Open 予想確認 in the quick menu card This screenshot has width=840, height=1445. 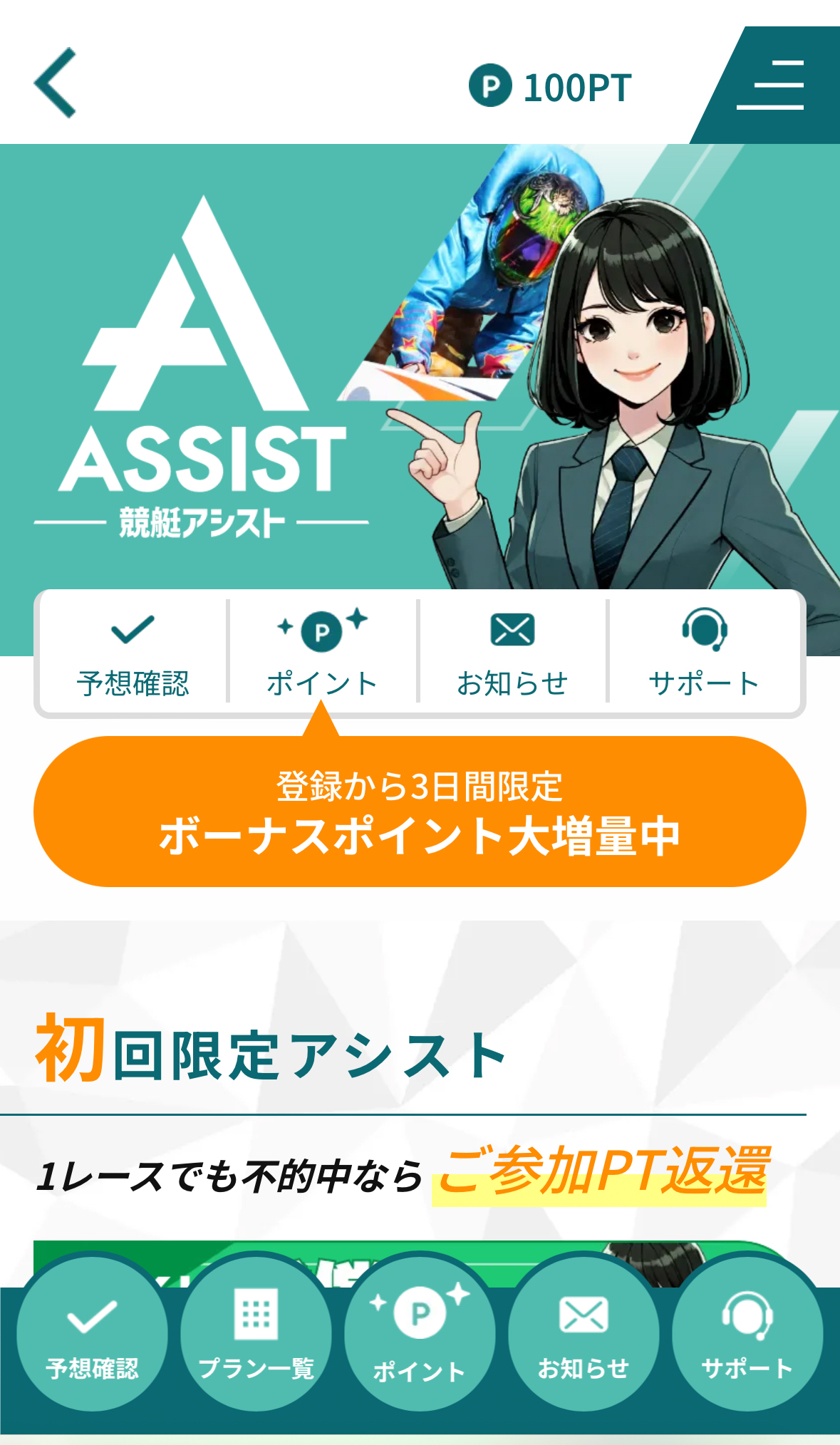tap(133, 653)
